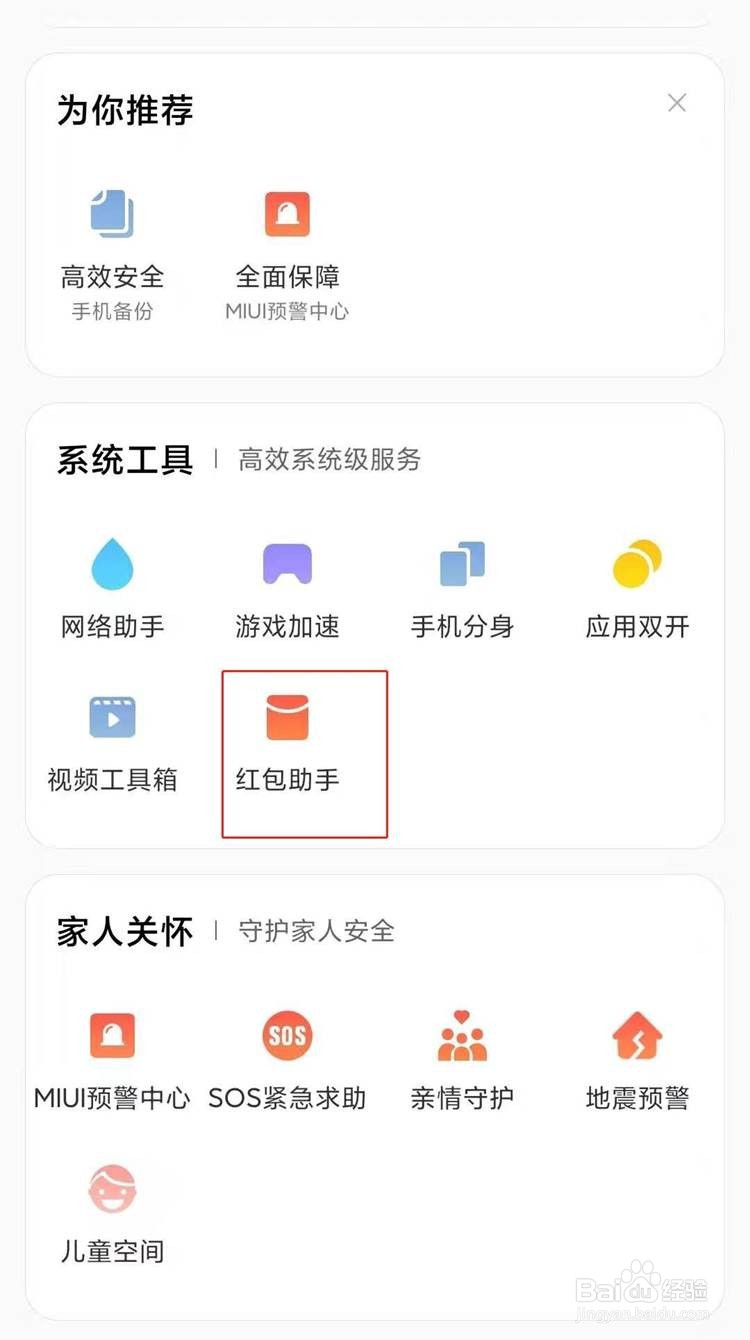
Task: Open 游戏加速 game booster
Action: [286, 563]
